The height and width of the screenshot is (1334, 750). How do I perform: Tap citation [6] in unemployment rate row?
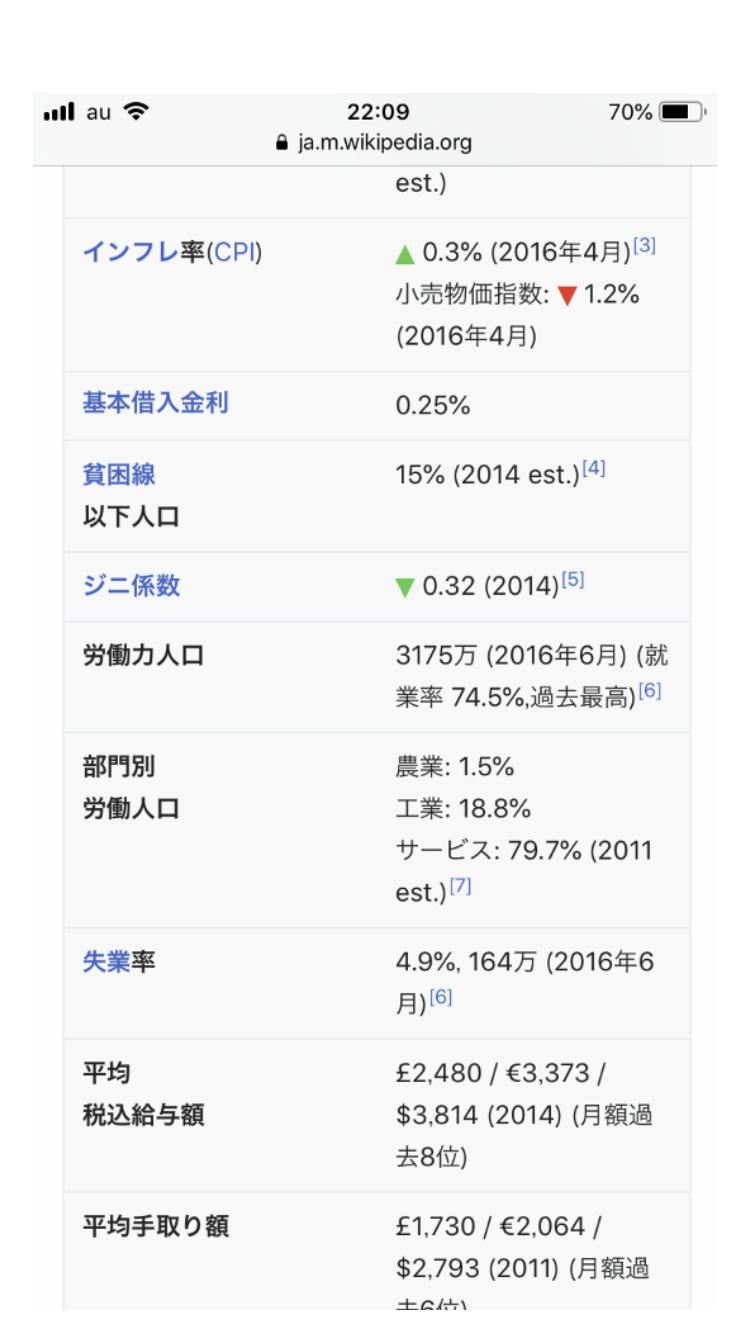pyautogui.click(x=440, y=997)
